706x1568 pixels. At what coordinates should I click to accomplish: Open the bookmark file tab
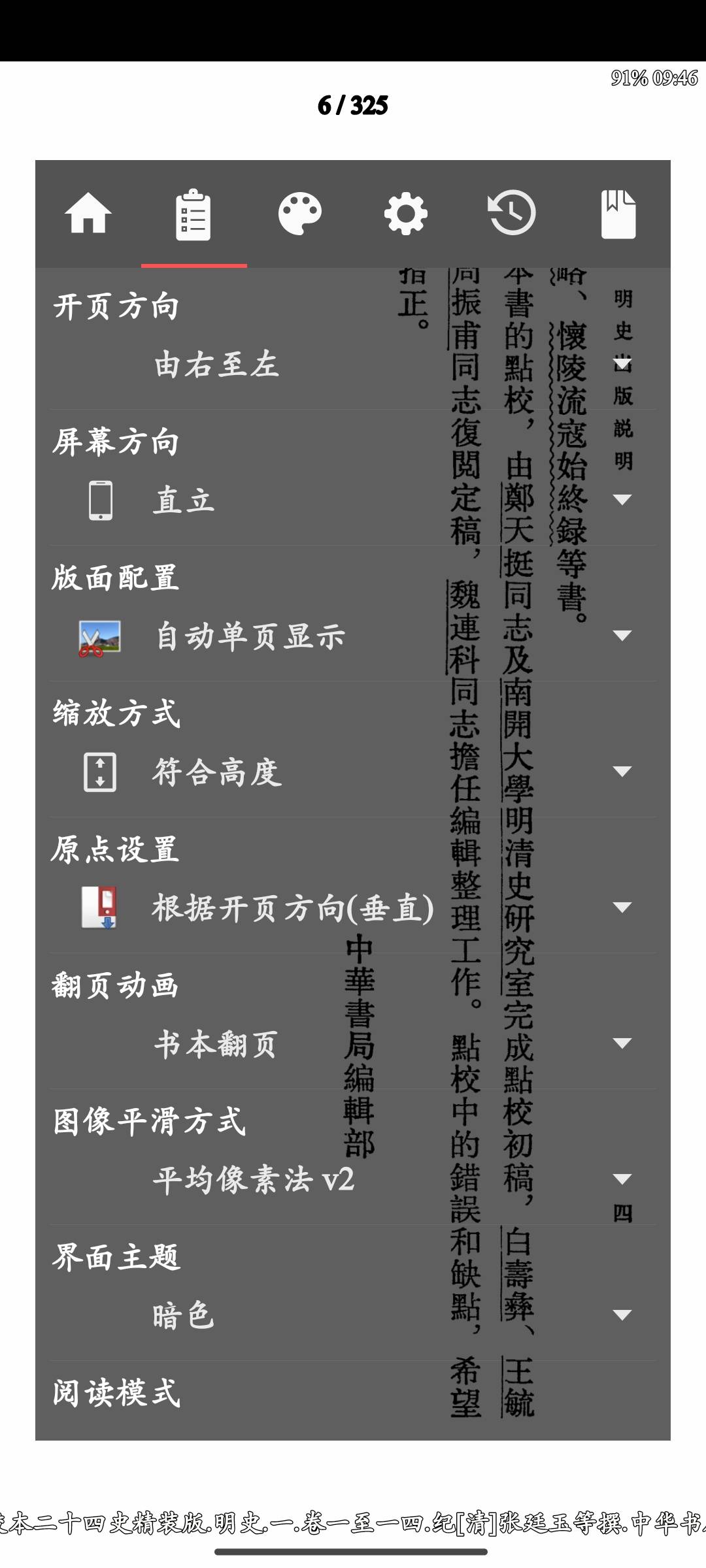618,214
